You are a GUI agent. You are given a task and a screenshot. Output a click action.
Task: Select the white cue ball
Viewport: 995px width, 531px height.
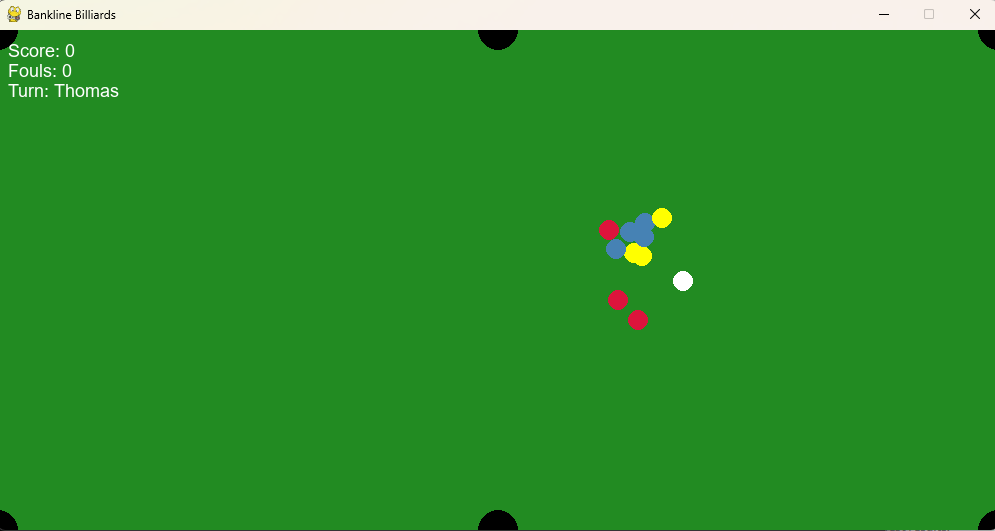(x=683, y=281)
